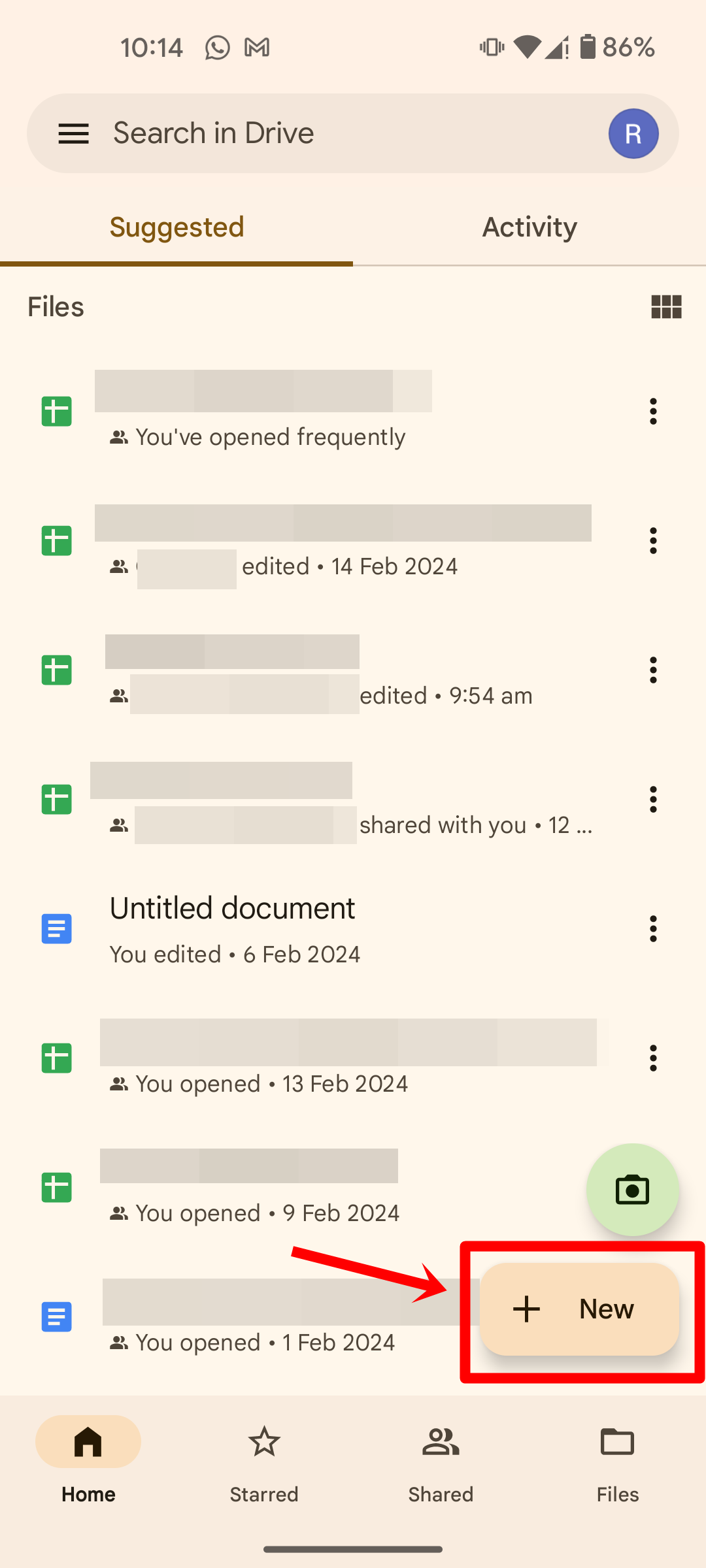The height and width of the screenshot is (1568, 706).
Task: Tap the Sheets icon of the frequently opened file
Action: click(56, 410)
